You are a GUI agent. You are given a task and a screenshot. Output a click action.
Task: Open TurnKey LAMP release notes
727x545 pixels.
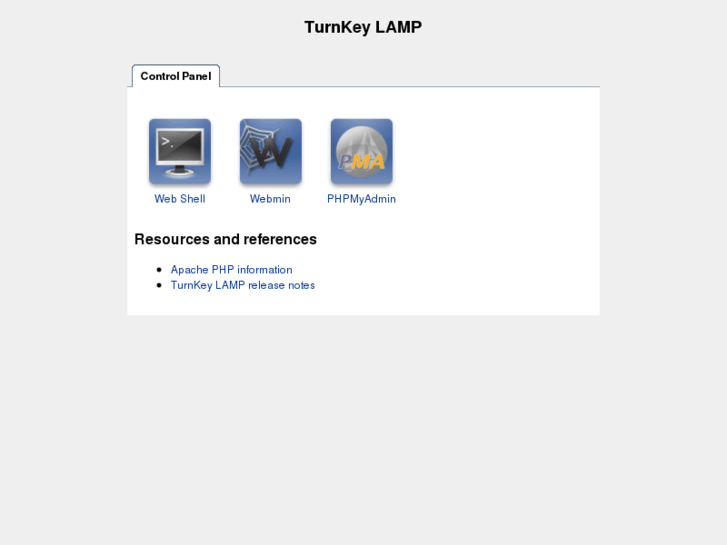point(242,285)
